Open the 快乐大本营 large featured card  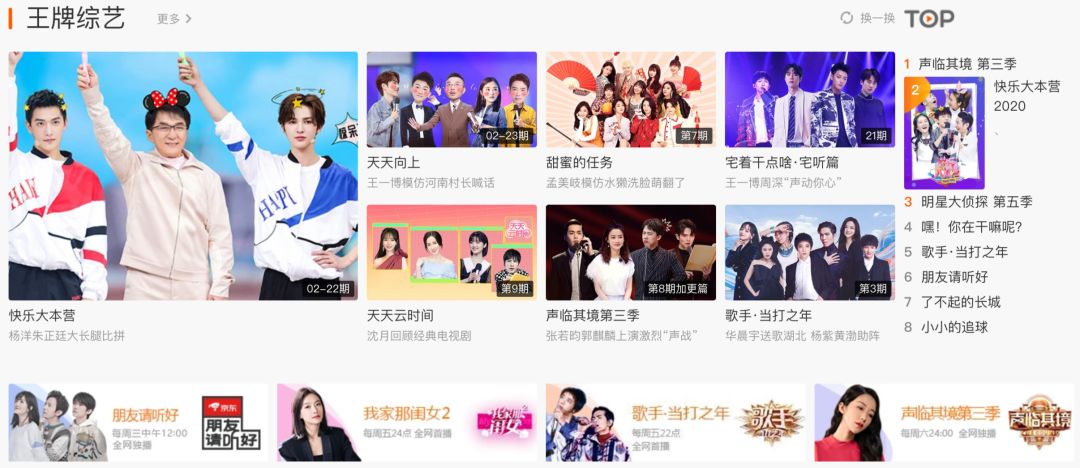click(183, 176)
